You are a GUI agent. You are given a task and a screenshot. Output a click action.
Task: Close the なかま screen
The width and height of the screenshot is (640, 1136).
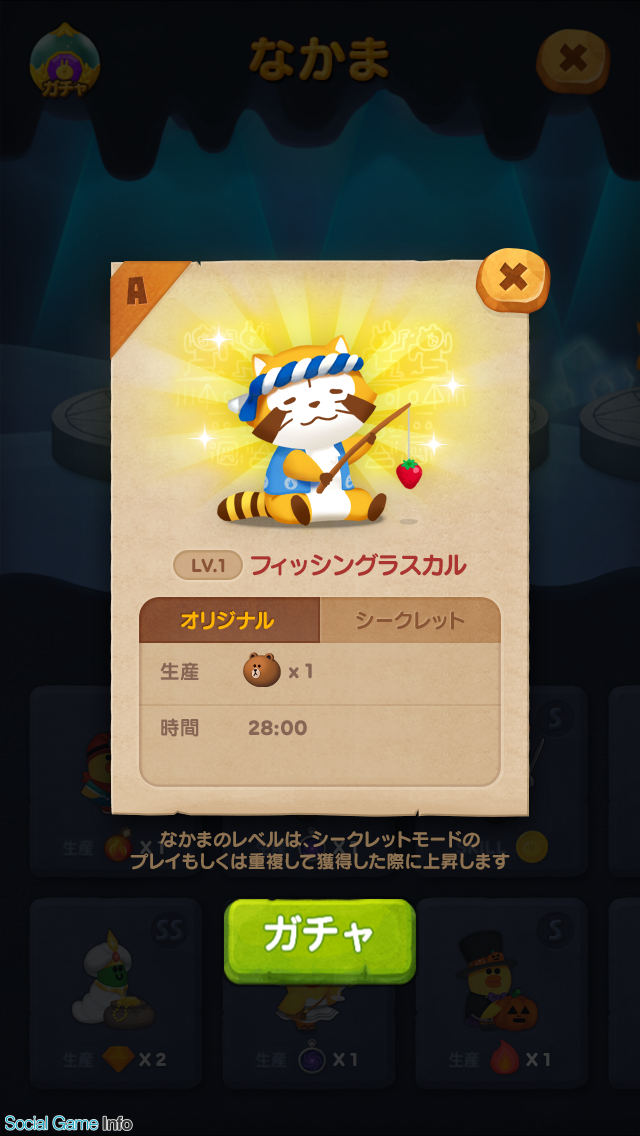pyautogui.click(x=573, y=60)
